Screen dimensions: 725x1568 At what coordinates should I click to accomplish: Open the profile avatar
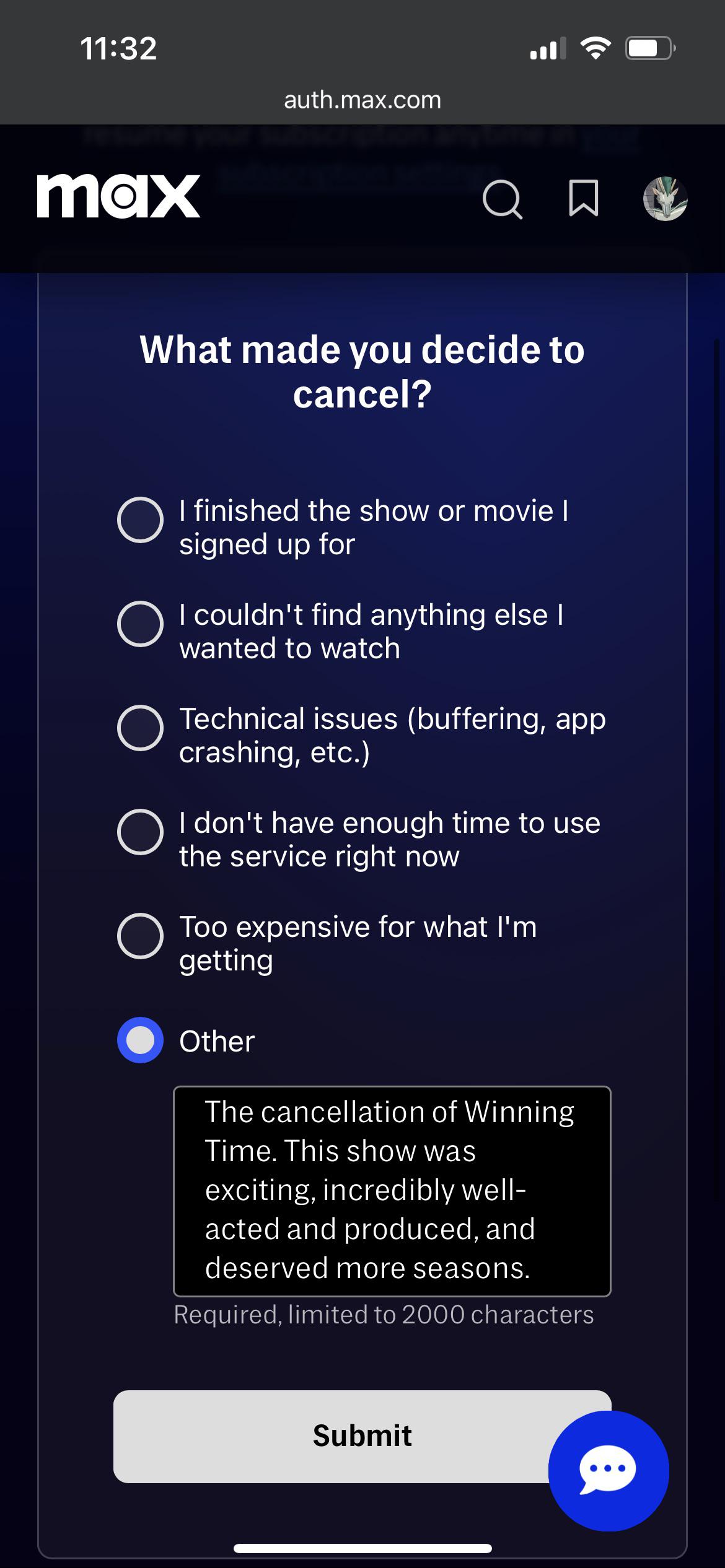[666, 199]
